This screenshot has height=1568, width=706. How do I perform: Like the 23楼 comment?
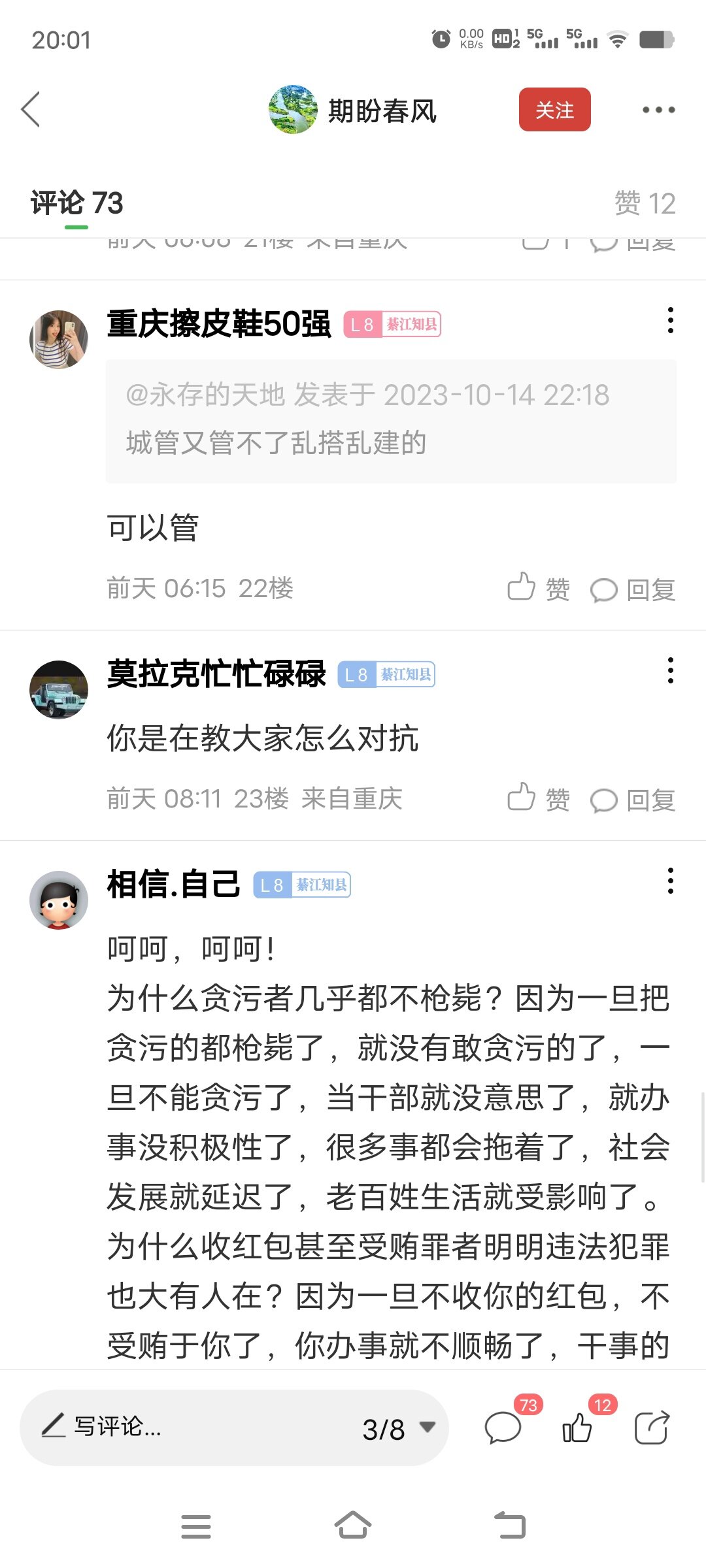(538, 798)
